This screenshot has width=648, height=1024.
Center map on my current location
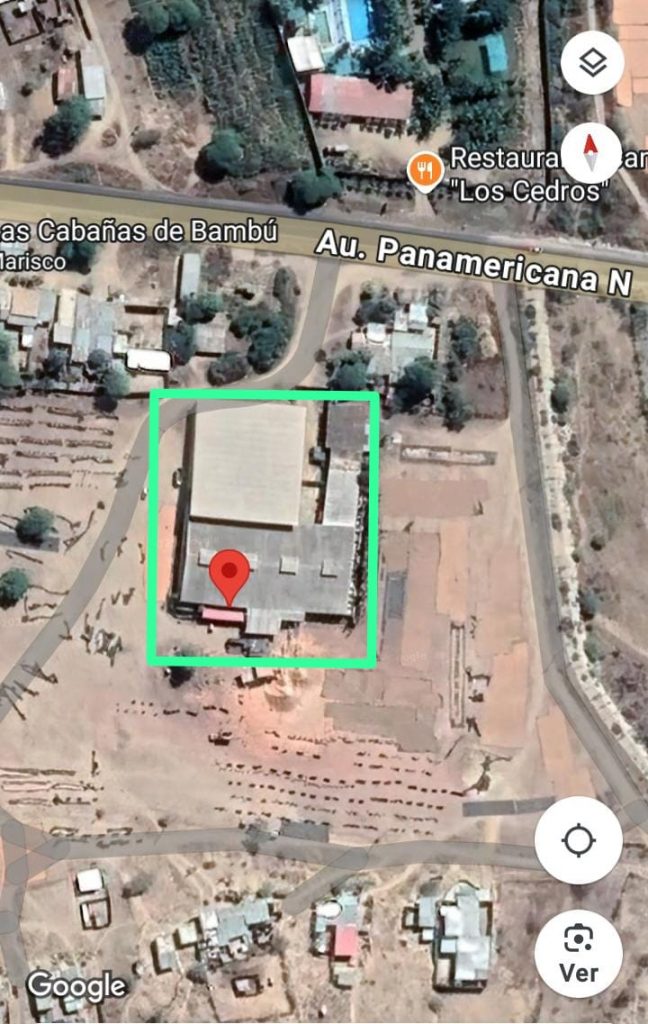click(x=578, y=840)
